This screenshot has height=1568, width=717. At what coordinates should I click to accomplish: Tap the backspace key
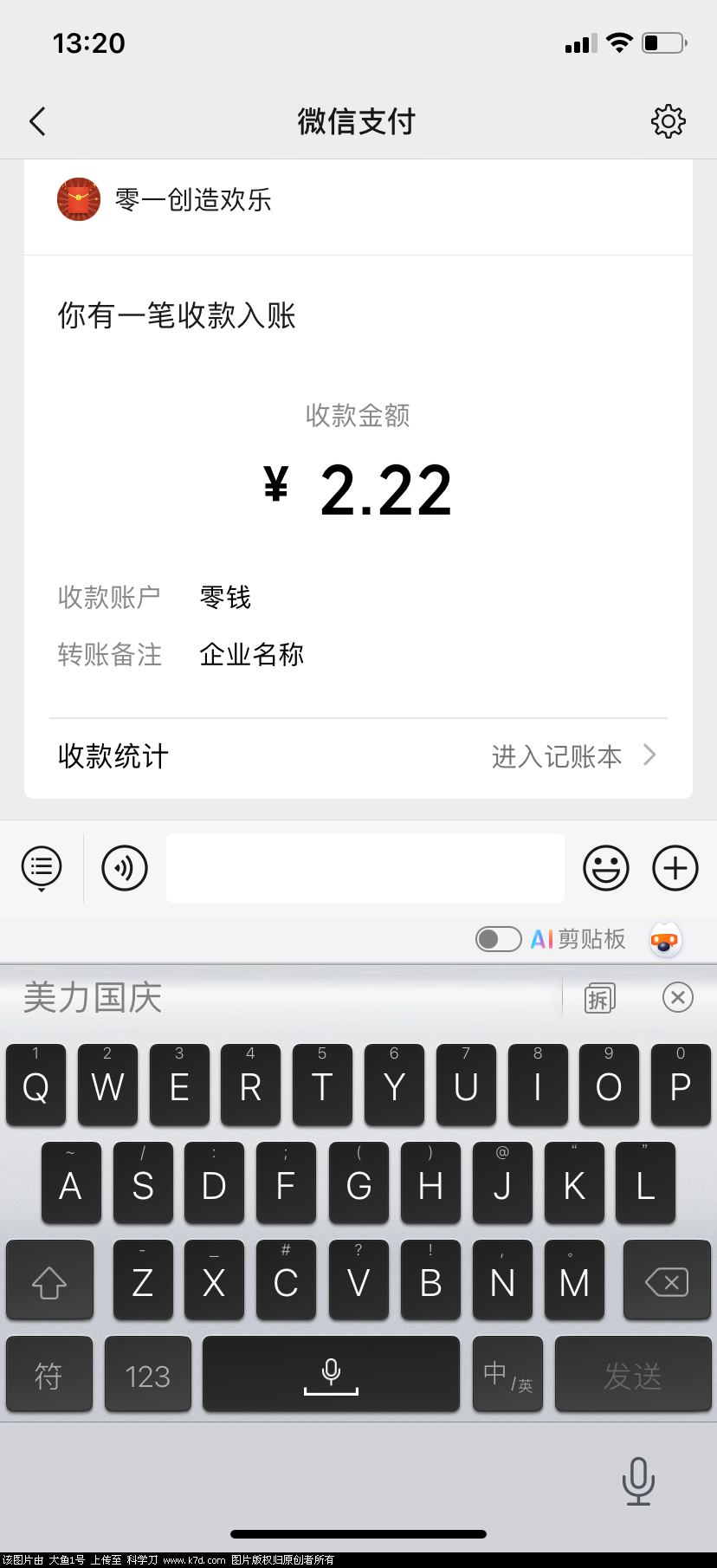667,1280
